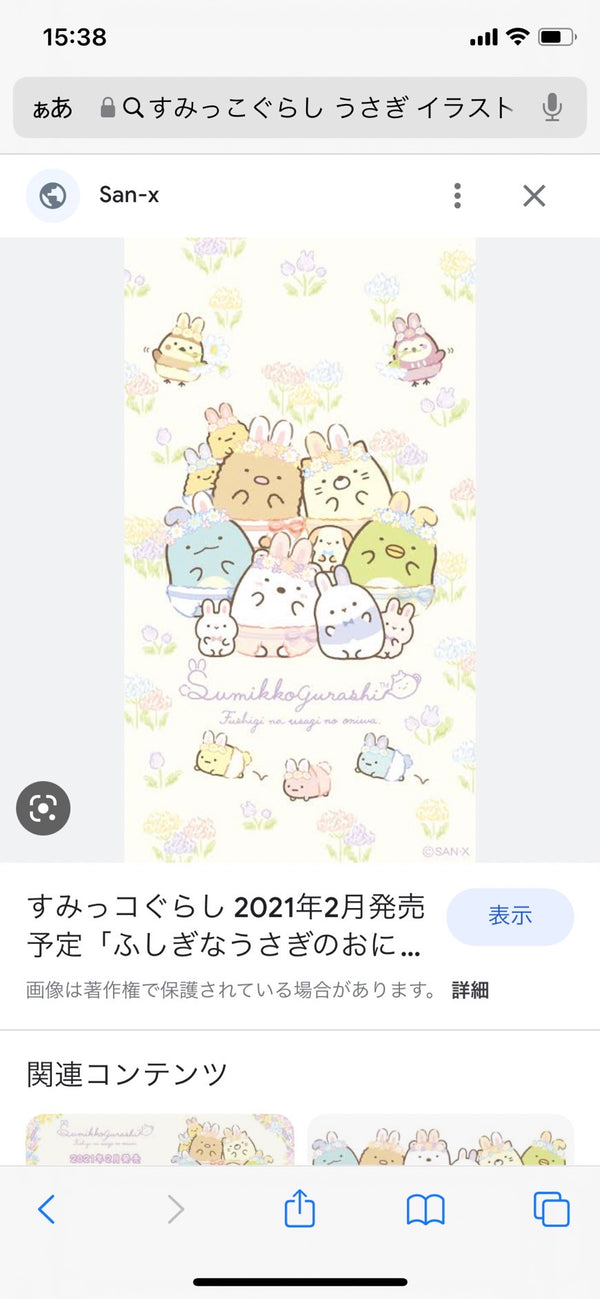Close the image viewer
The image size is (600, 1299).
tap(534, 195)
